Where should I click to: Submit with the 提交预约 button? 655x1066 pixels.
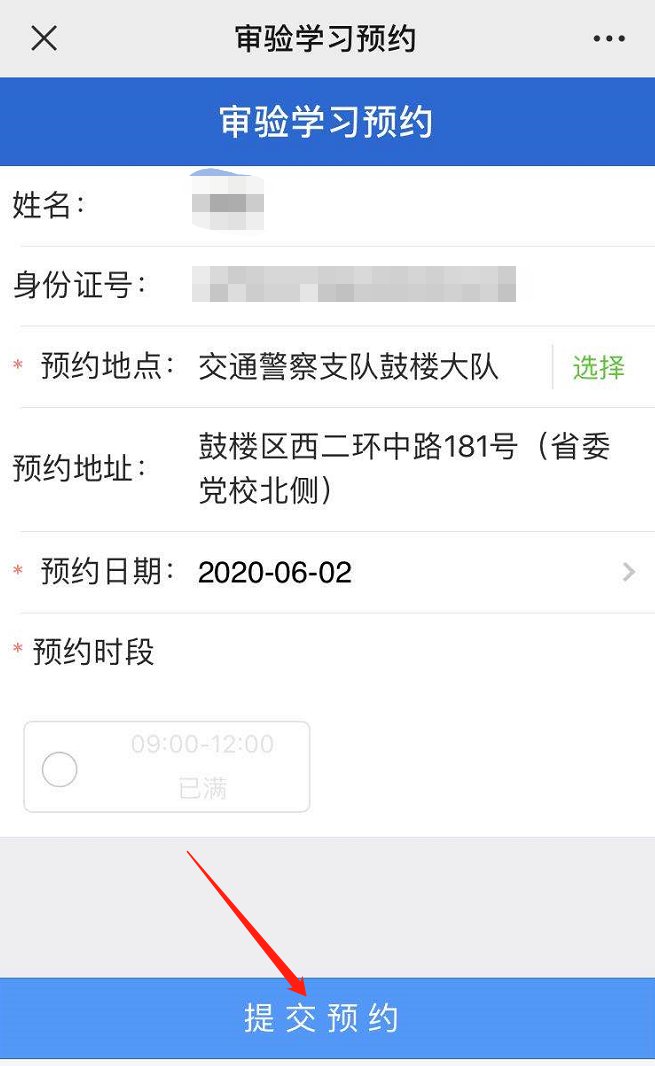click(322, 1018)
